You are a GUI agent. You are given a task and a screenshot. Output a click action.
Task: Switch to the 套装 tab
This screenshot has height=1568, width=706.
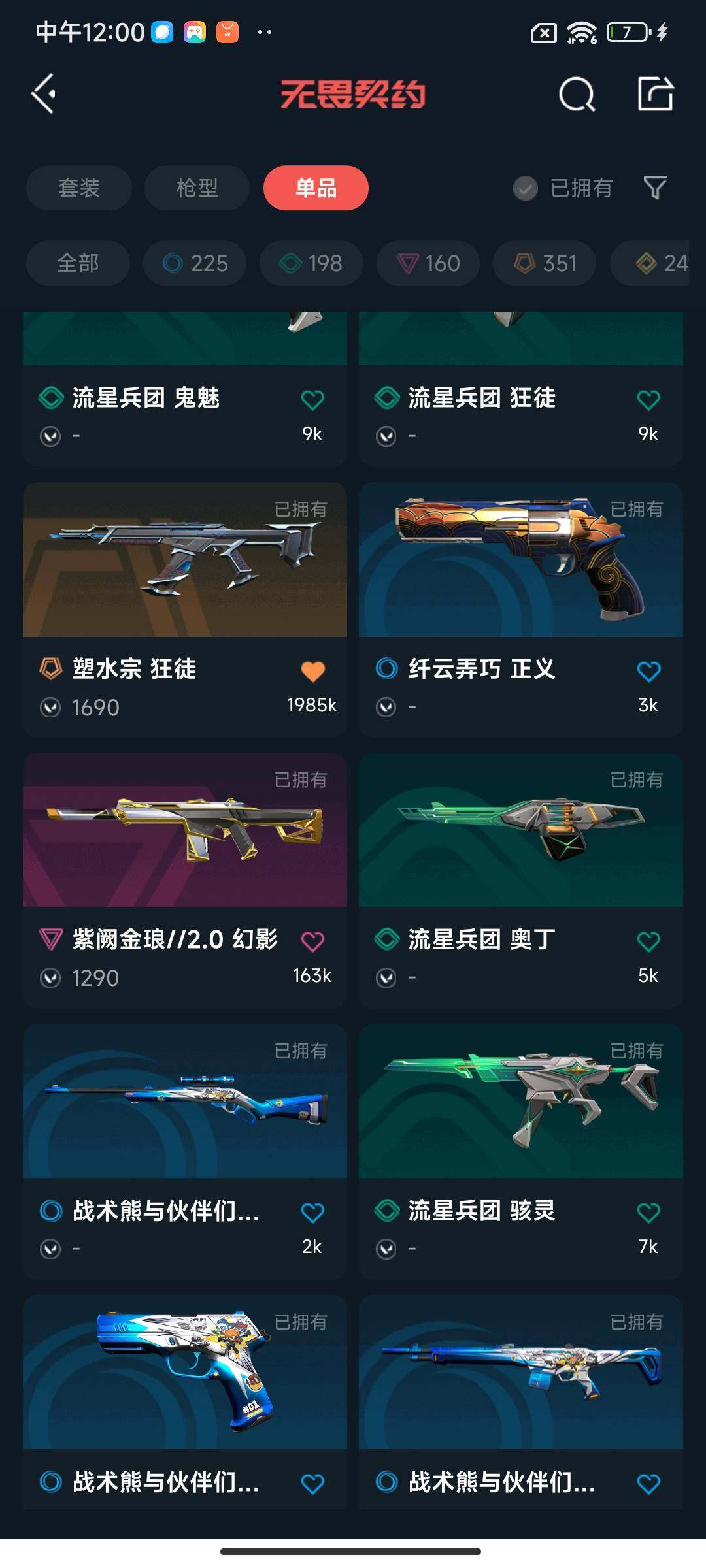(79, 188)
